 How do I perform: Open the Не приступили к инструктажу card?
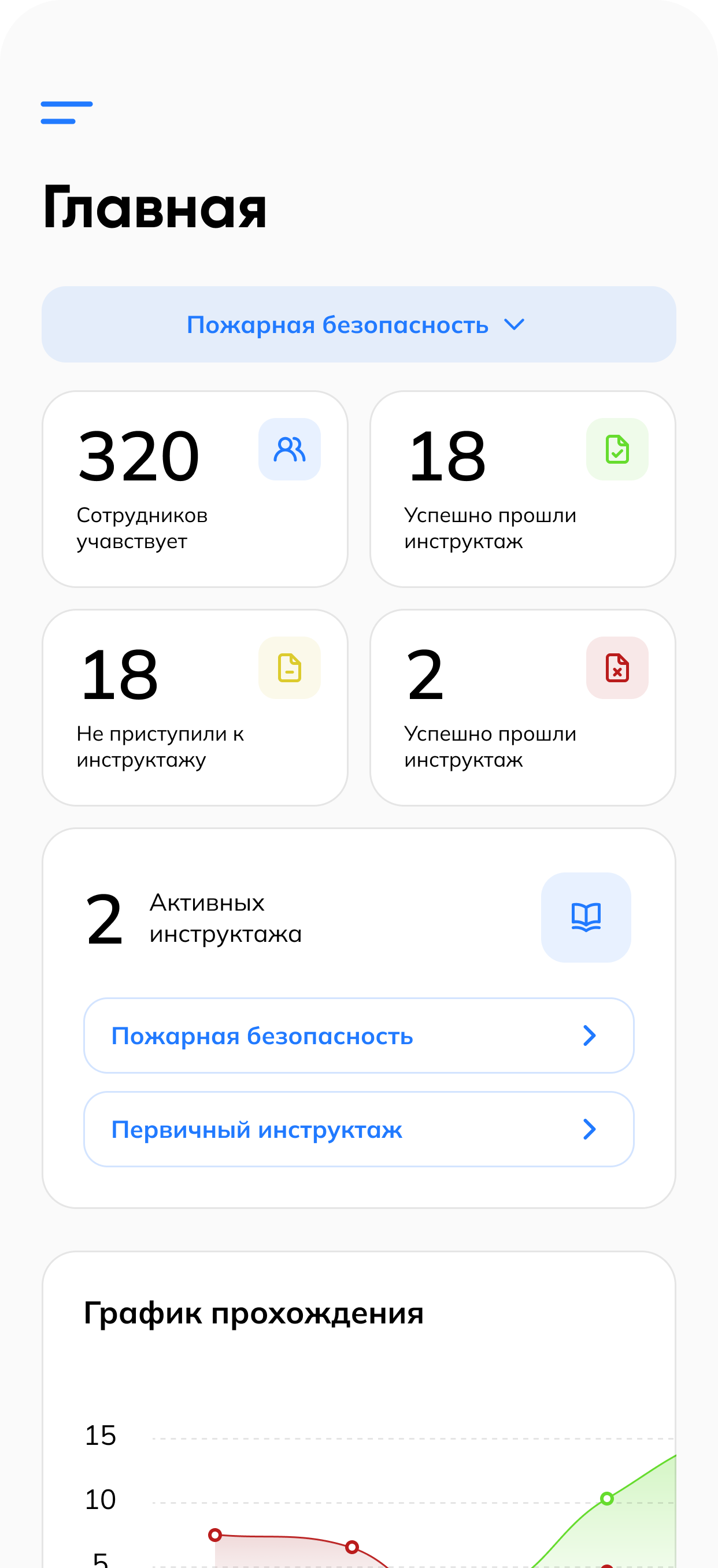click(x=195, y=707)
